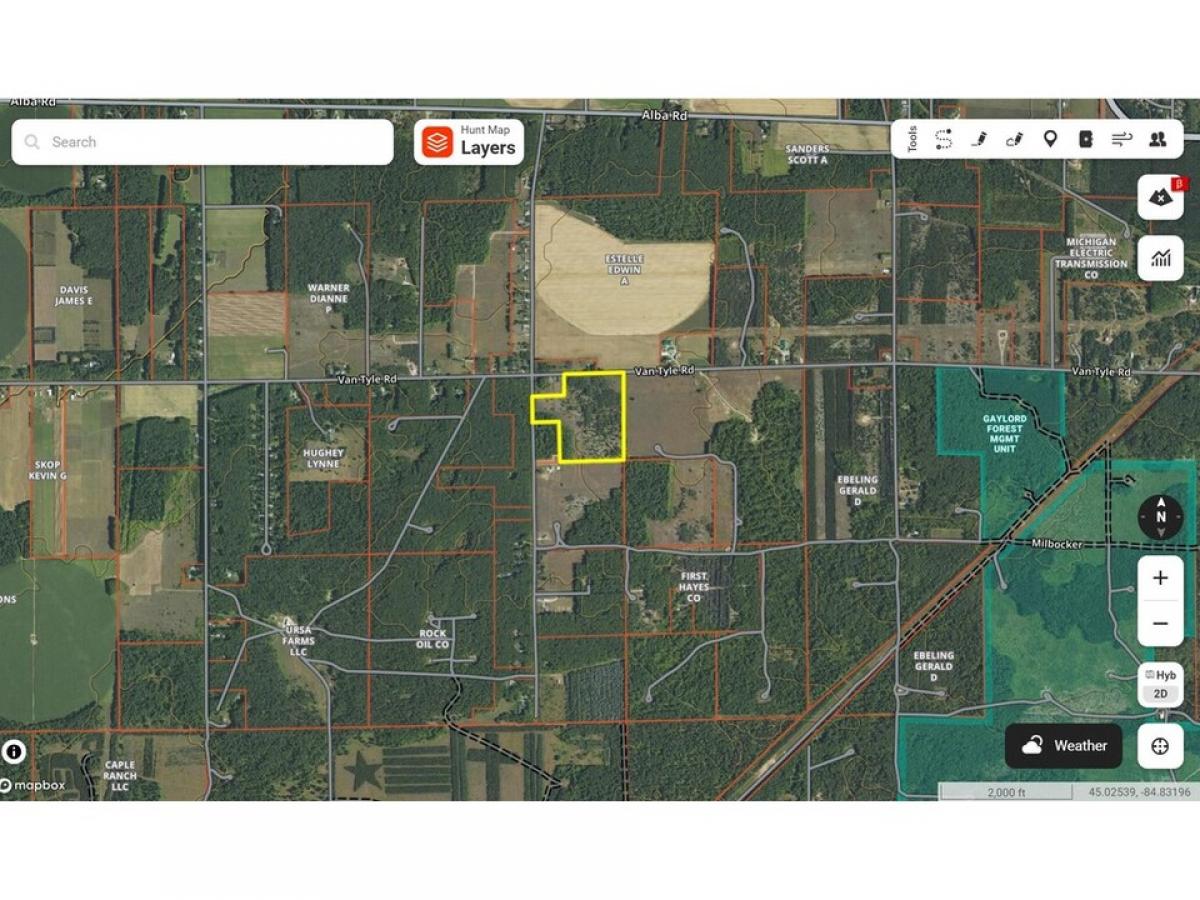Viewport: 1200px width, 900px height.
Task: Reset map orientation with the compass
Action: 1161,517
